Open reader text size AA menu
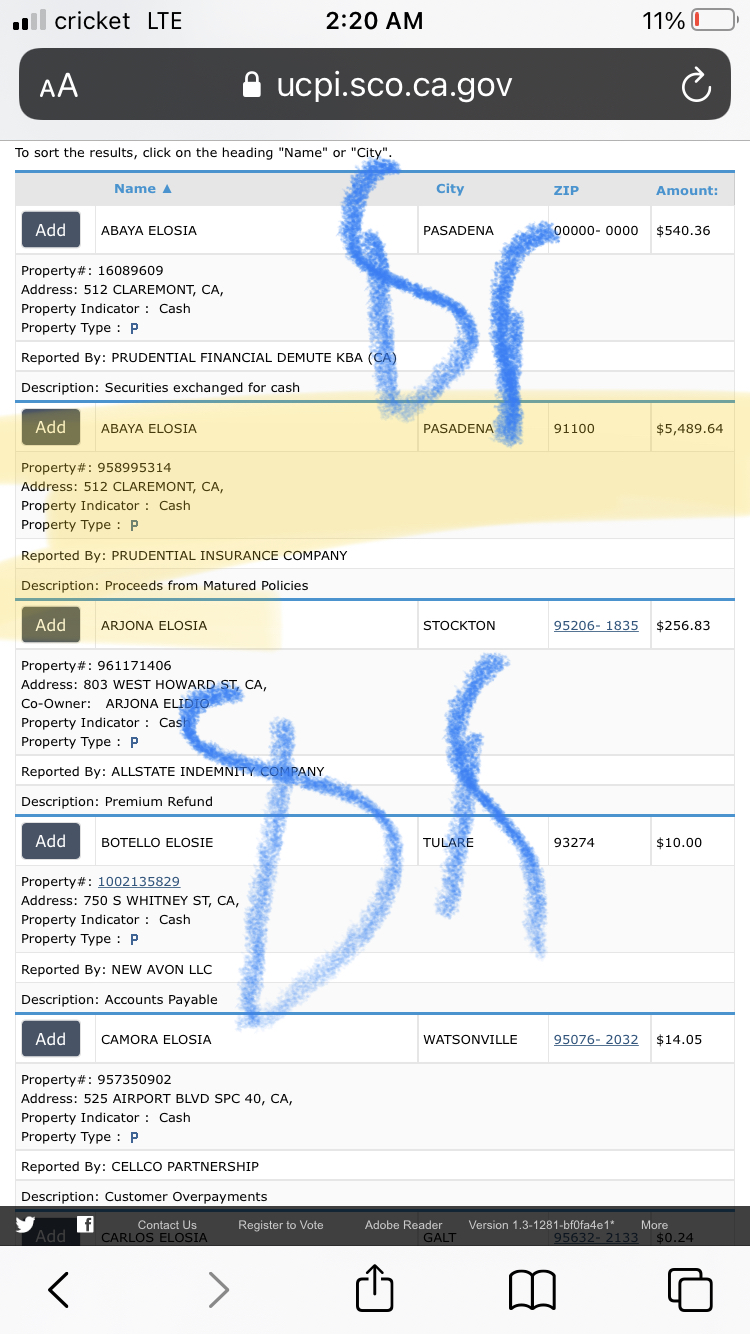The height and width of the screenshot is (1334, 750). pos(59,87)
